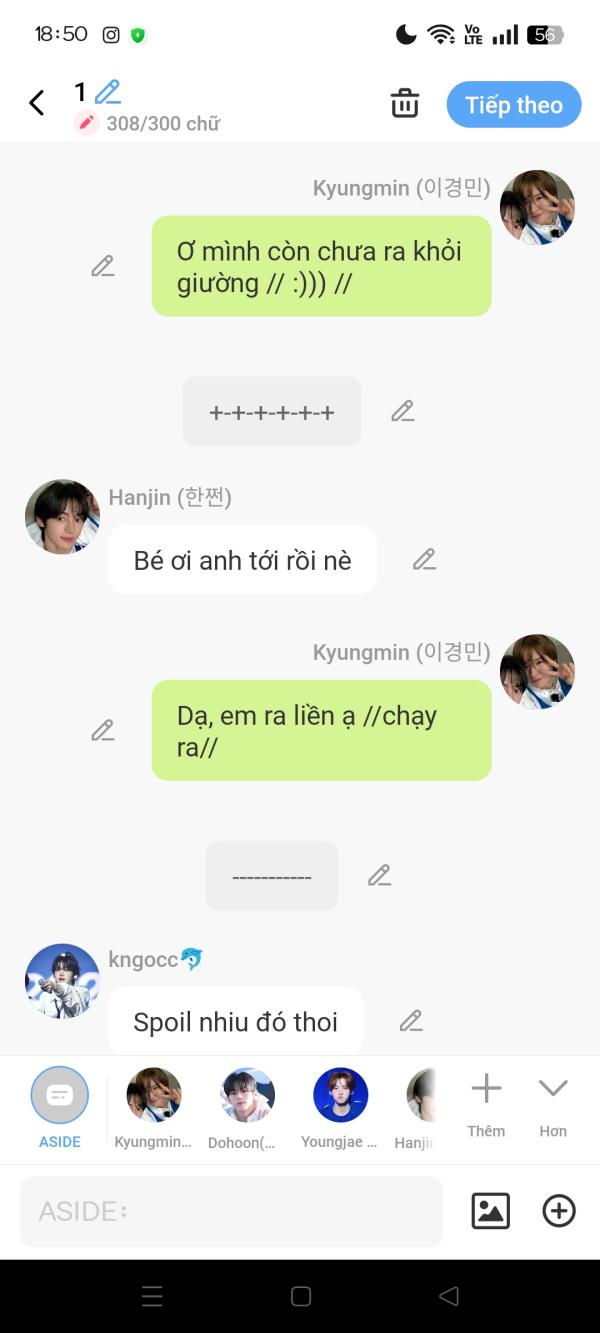Focus the ASIDE text input field
The image size is (600, 1333).
[x=231, y=1211]
